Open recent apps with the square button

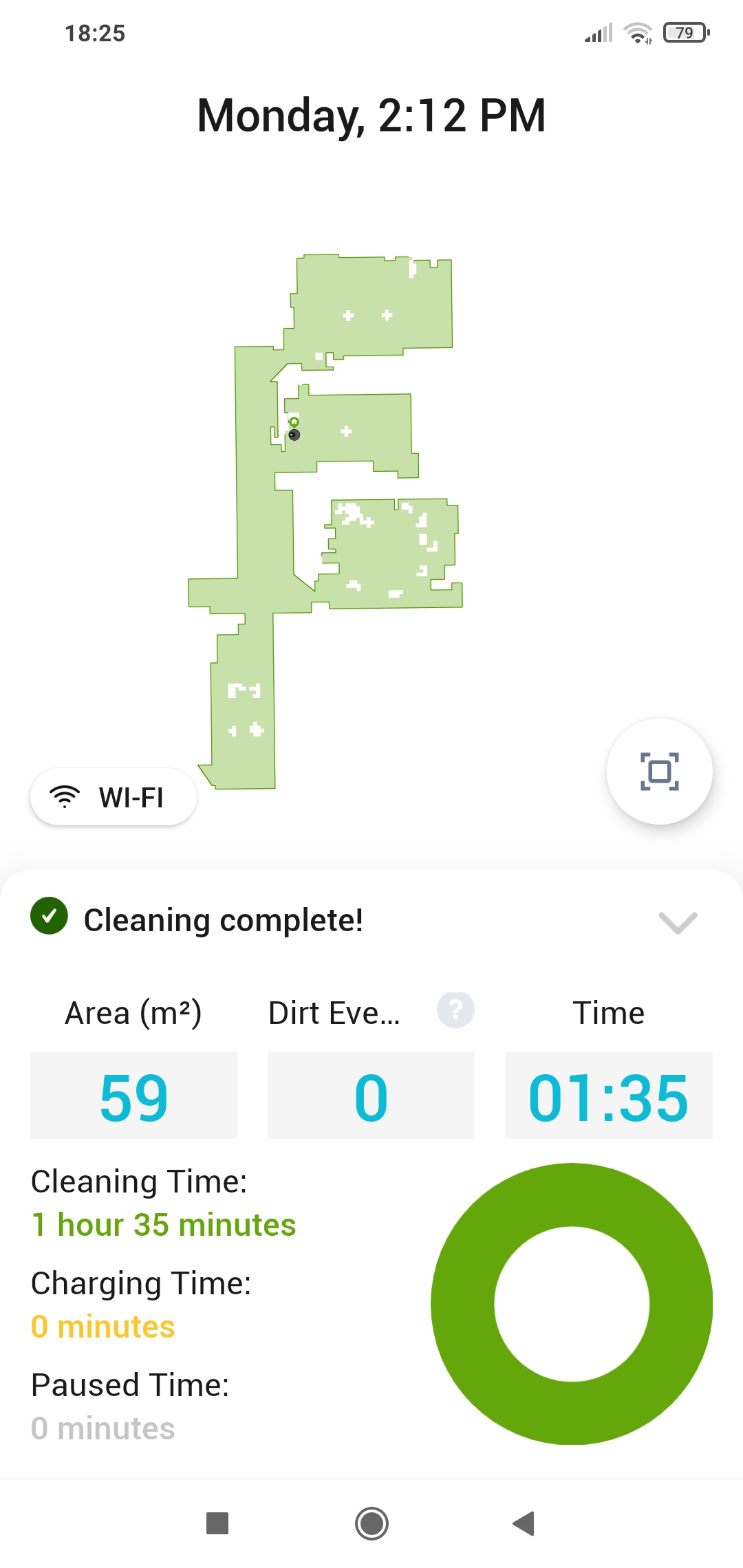(217, 1523)
